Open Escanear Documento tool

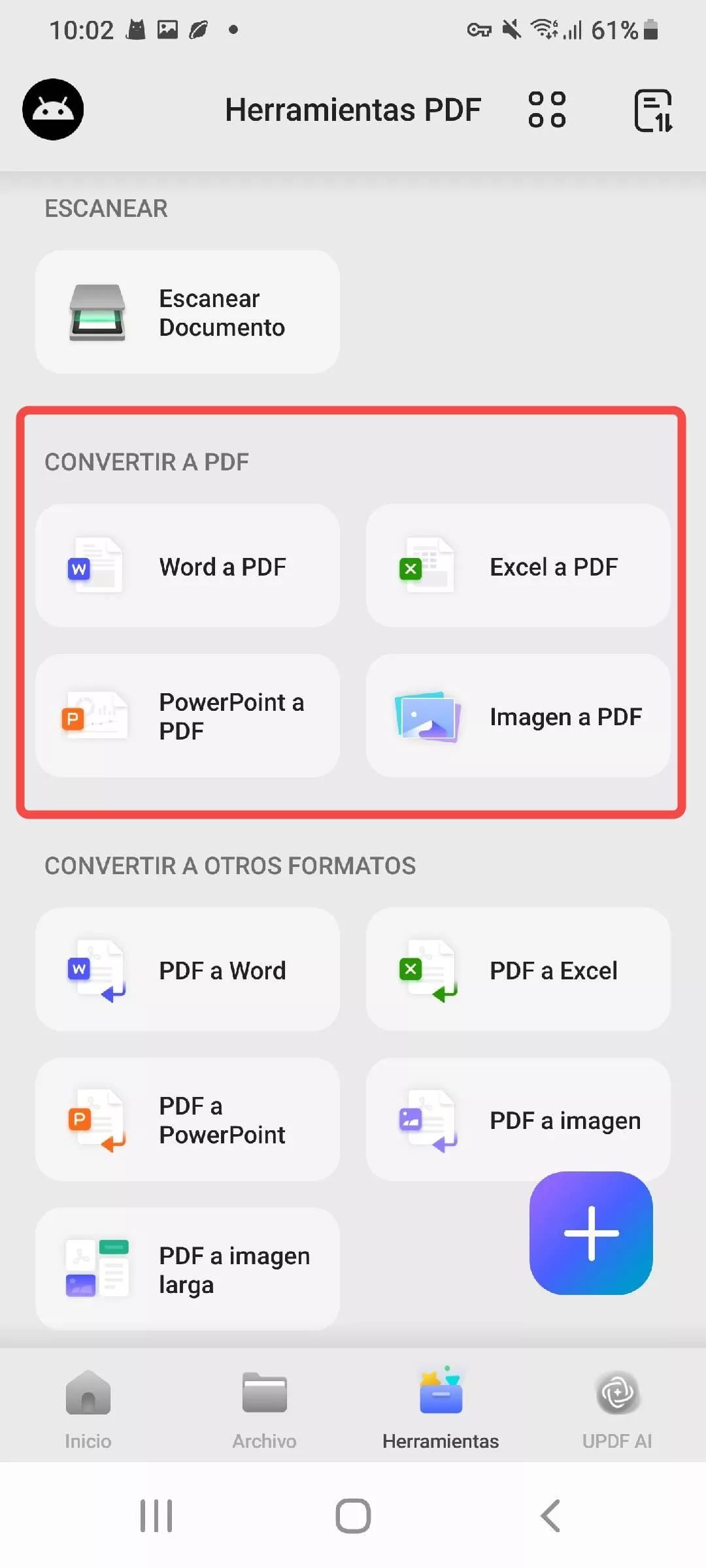click(188, 312)
